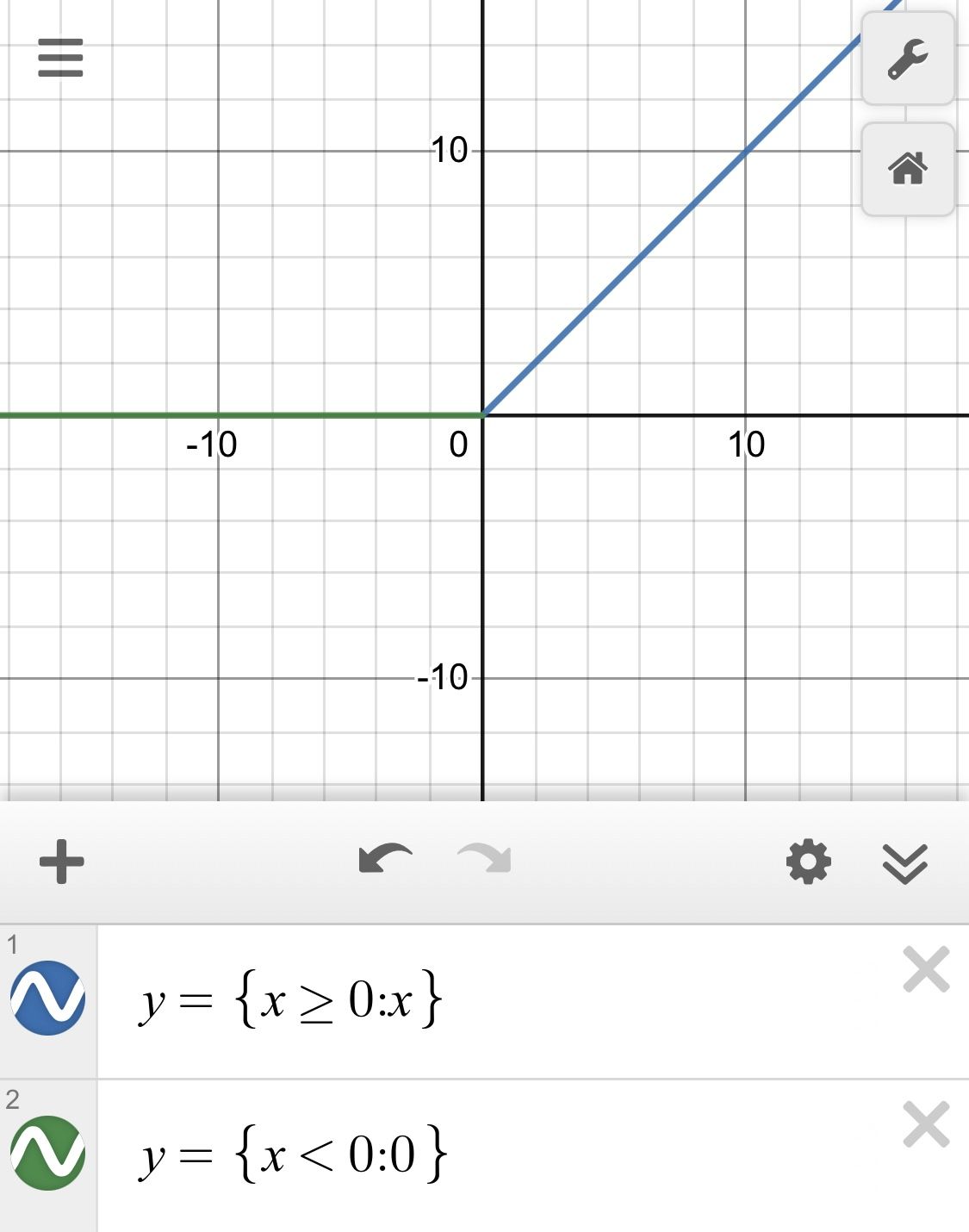Collapse the expression list
This screenshot has width=969, height=1232.
pos(905,862)
